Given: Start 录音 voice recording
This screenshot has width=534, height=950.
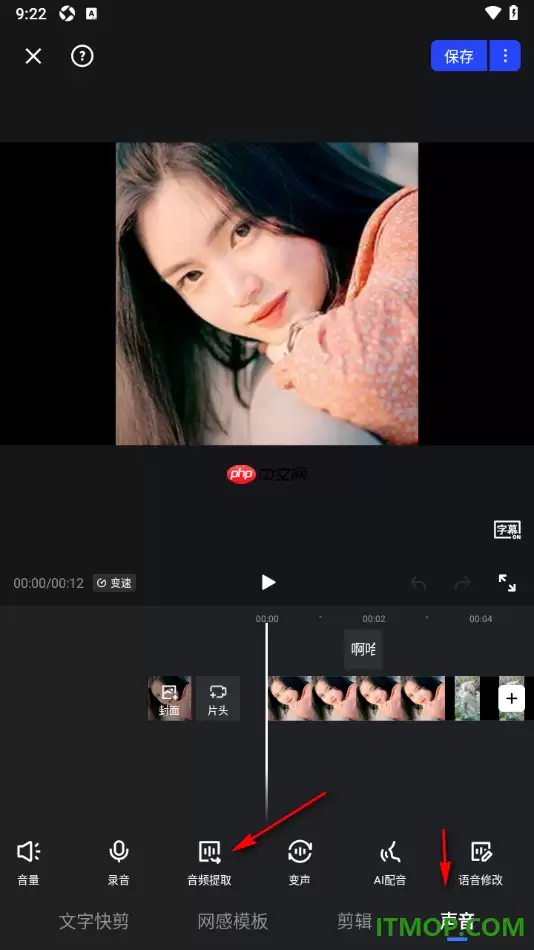Looking at the screenshot, I should [118, 863].
